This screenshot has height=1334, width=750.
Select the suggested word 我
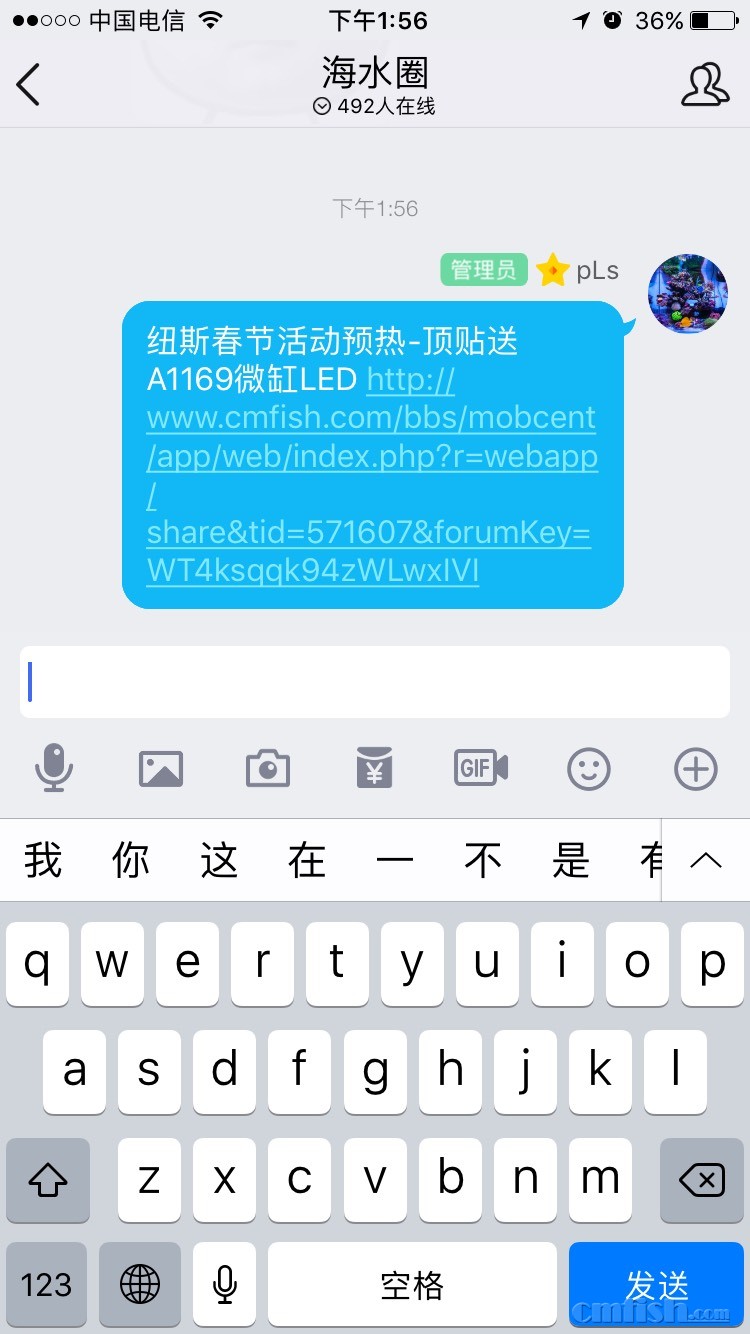[43, 860]
